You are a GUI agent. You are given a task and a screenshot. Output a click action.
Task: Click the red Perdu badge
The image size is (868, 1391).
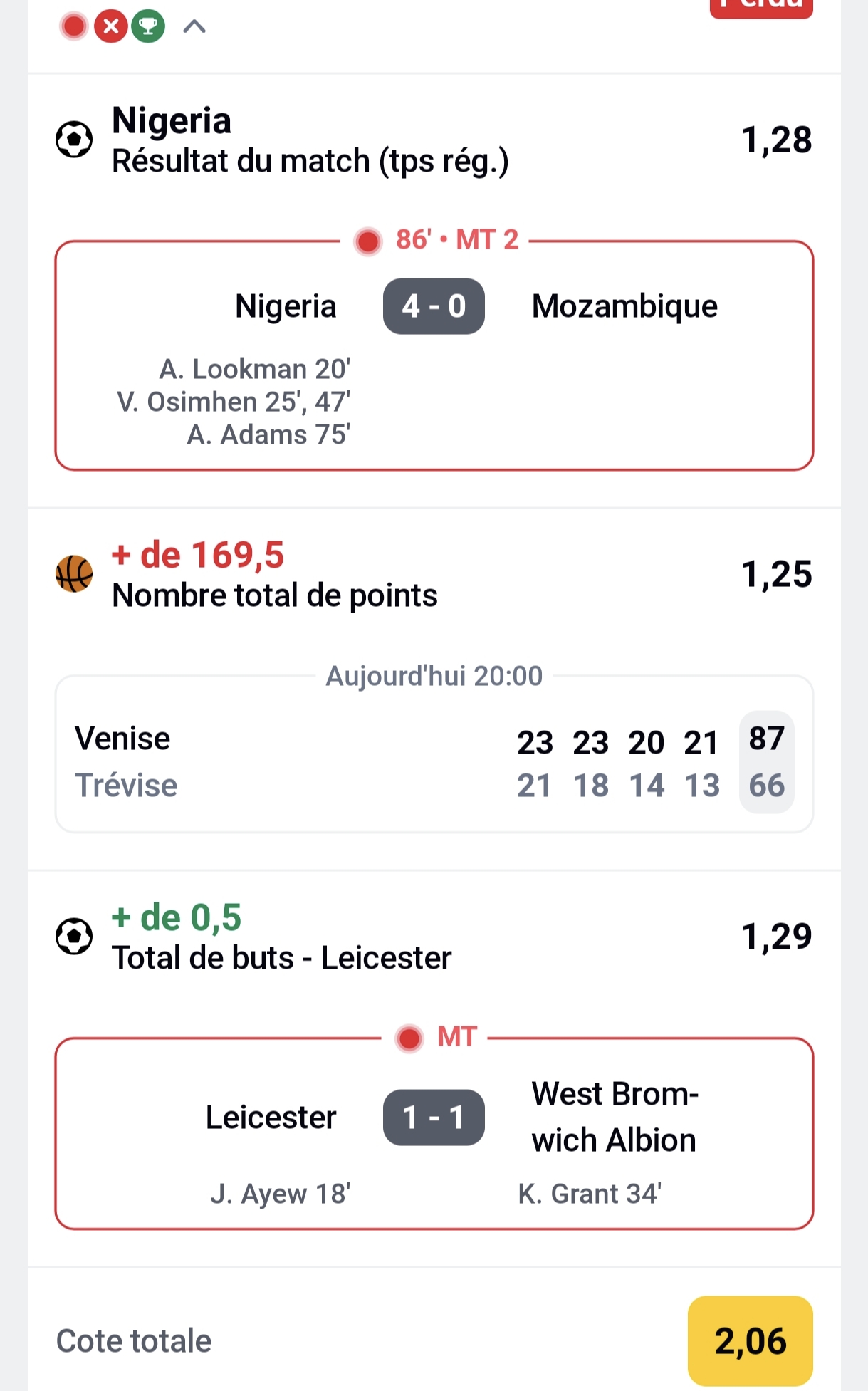point(760,6)
